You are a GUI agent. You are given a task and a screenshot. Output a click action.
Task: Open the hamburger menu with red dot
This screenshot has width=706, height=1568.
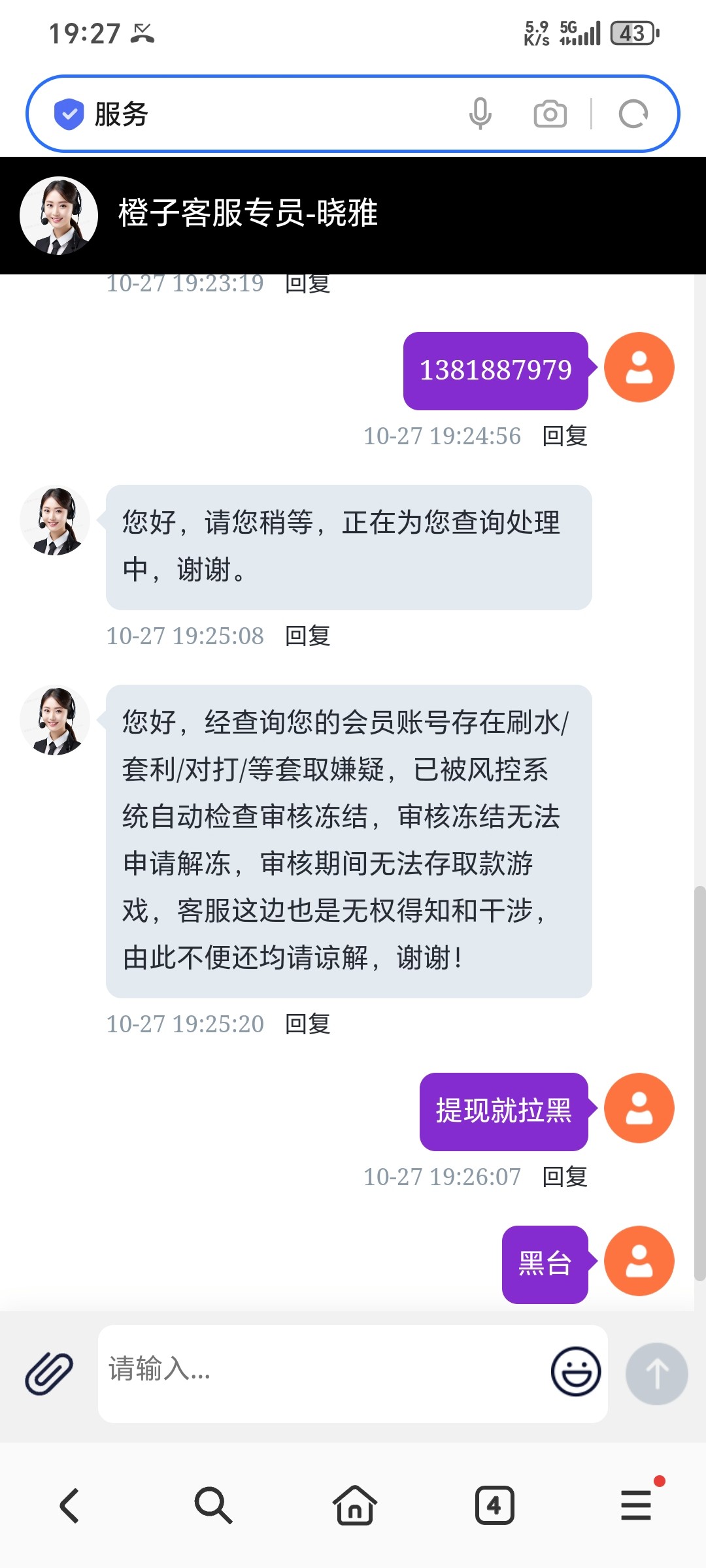point(635,1507)
